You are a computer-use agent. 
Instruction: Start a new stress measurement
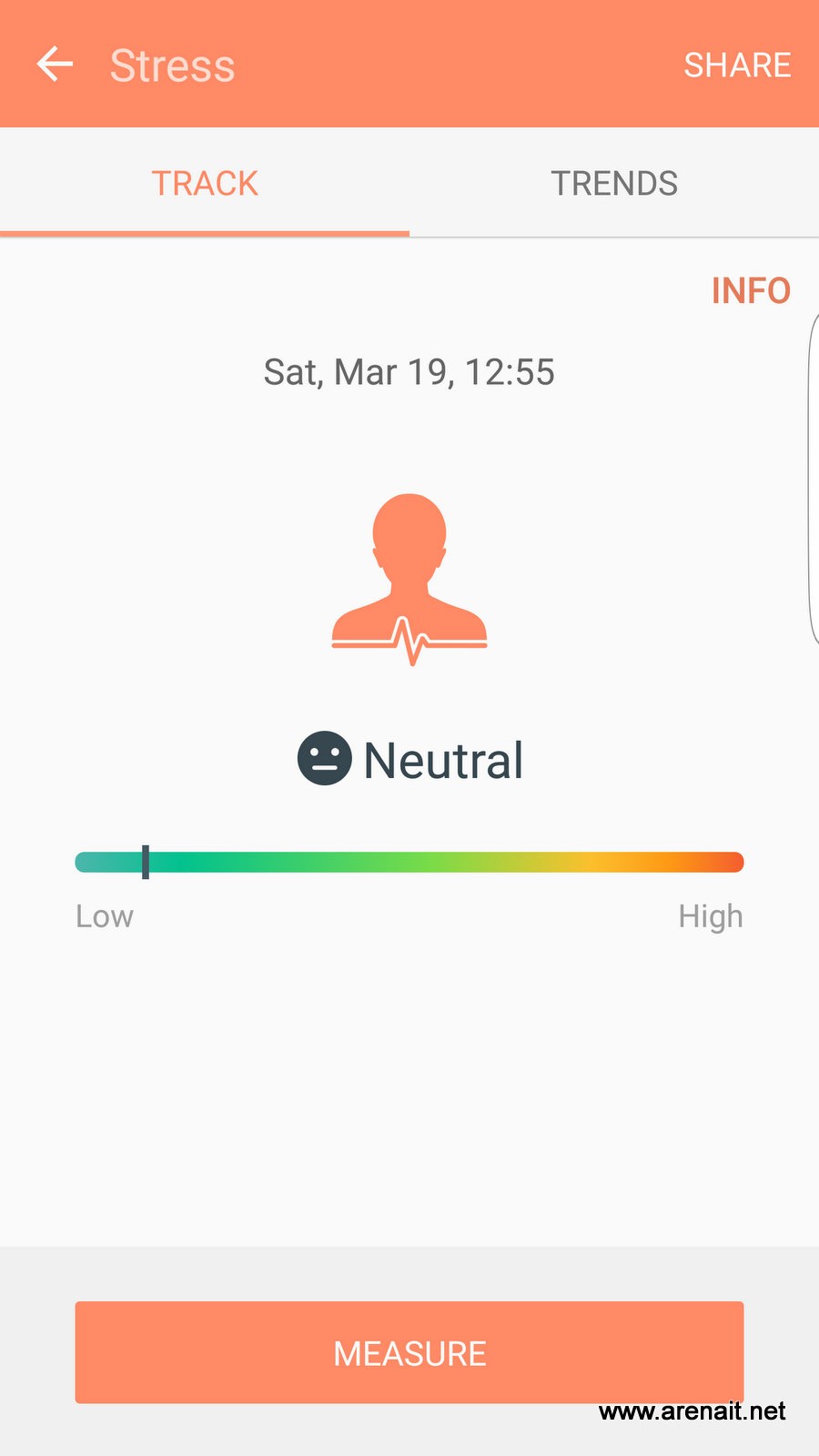409,1352
